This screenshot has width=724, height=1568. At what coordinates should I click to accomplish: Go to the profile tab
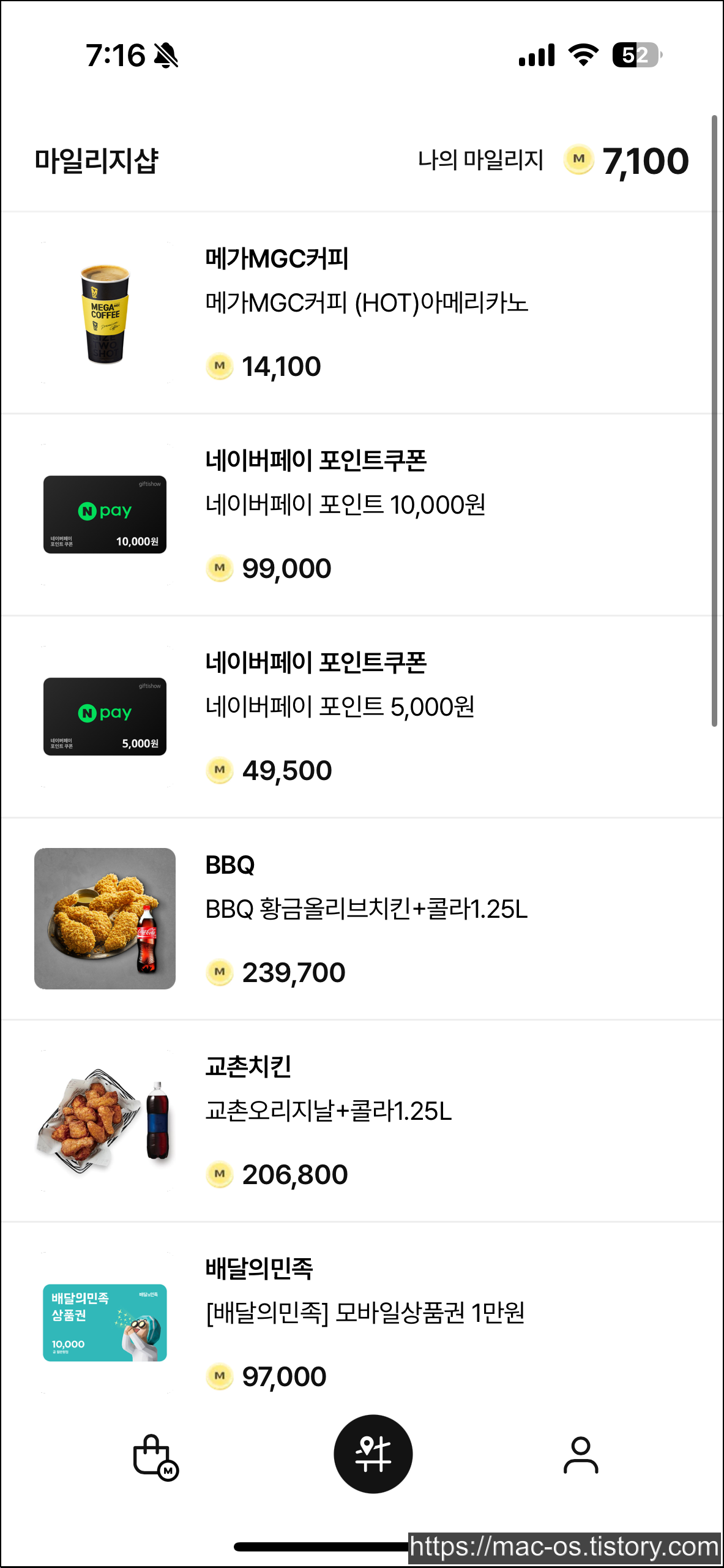[580, 1456]
